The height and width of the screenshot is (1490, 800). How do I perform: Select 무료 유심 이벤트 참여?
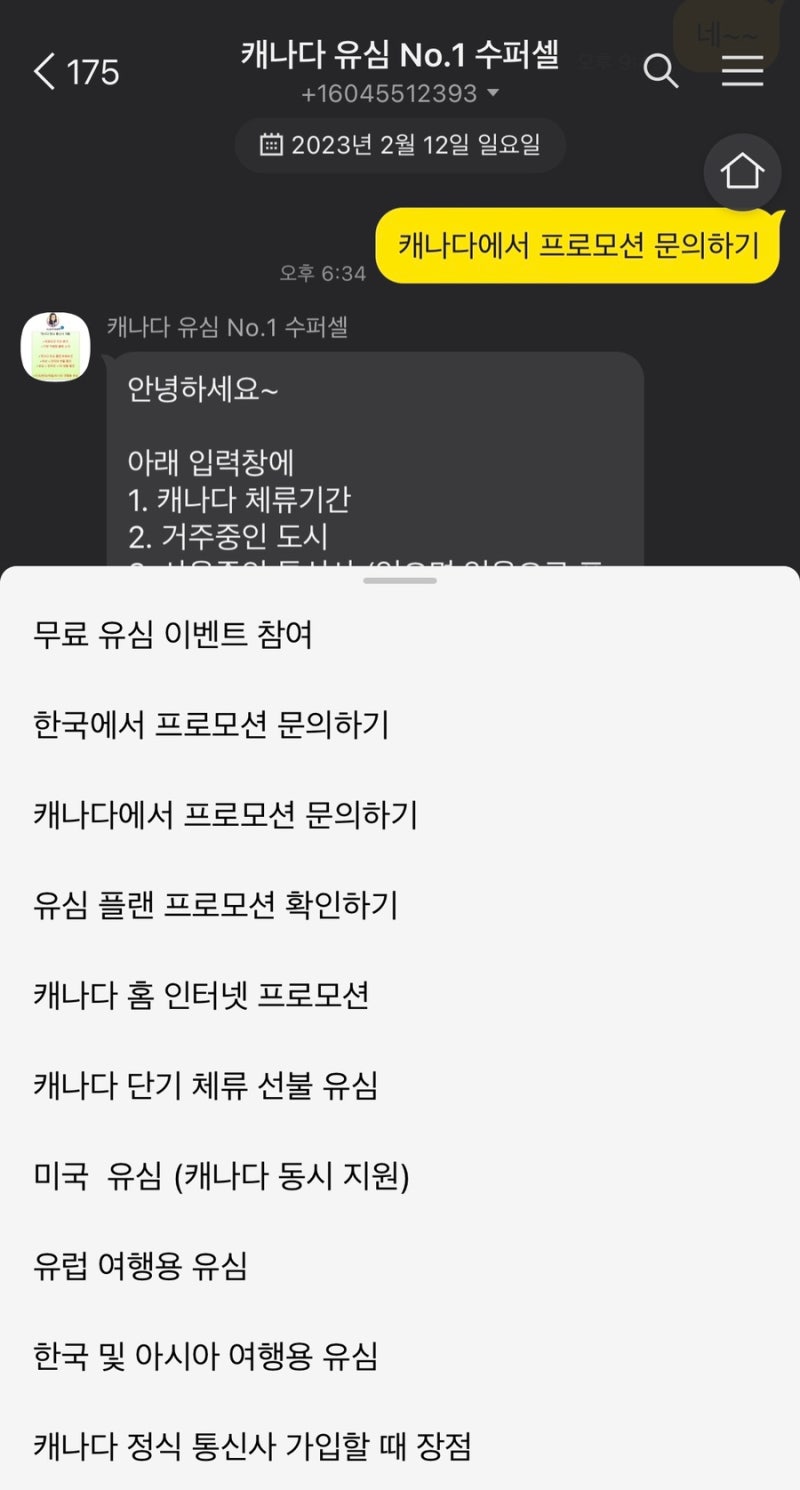click(173, 634)
